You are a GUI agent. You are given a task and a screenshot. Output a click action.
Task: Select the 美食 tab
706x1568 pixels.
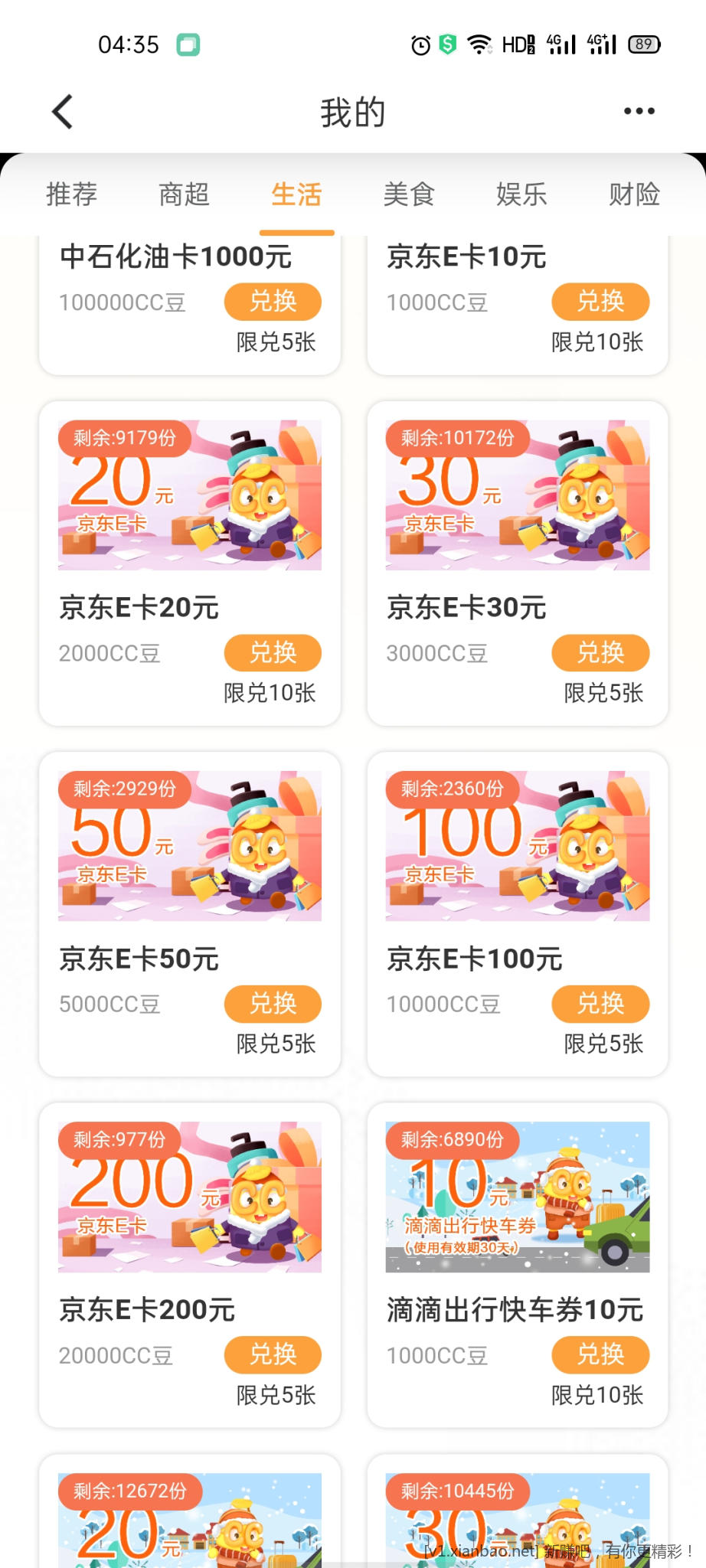tap(409, 194)
